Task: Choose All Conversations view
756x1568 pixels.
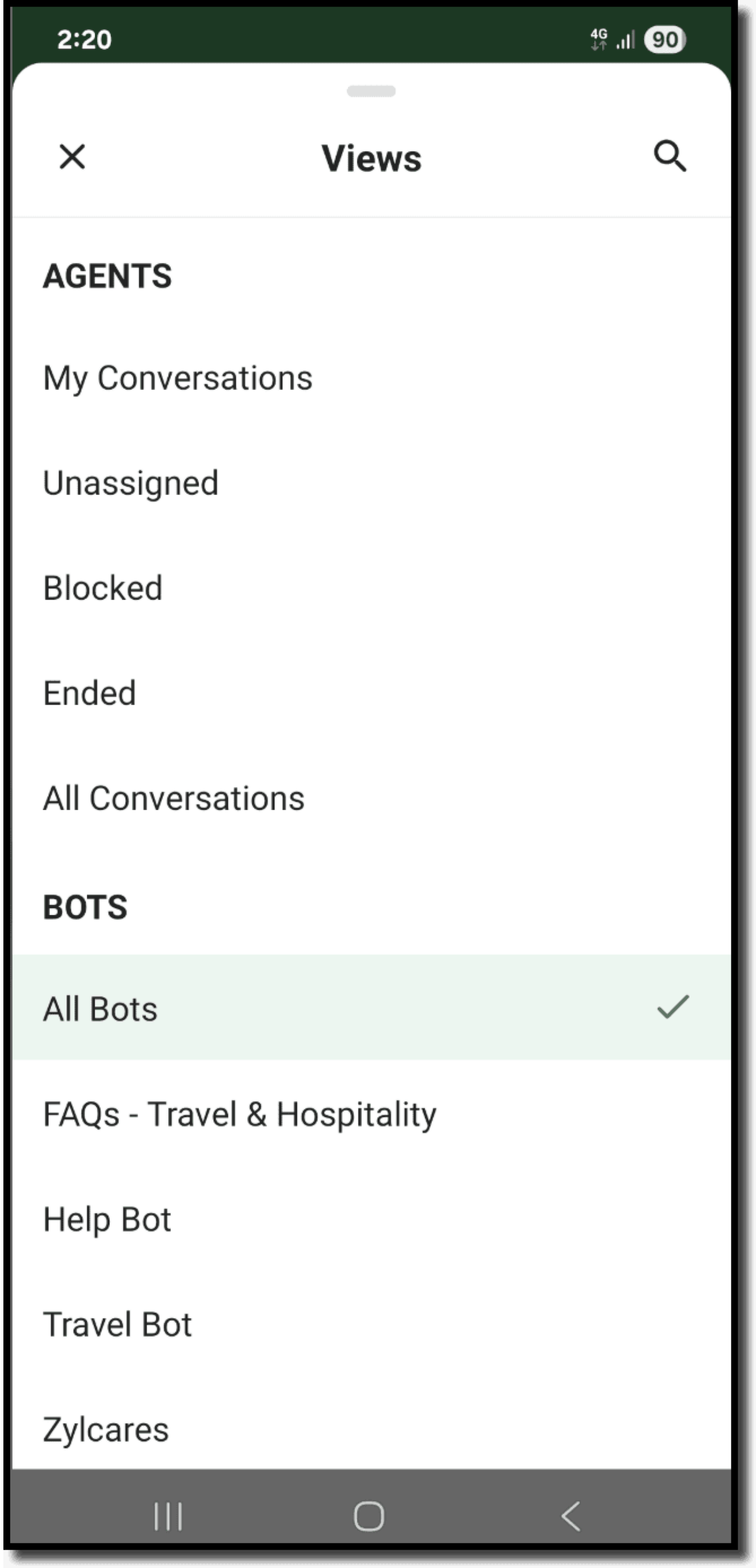Action: click(173, 799)
